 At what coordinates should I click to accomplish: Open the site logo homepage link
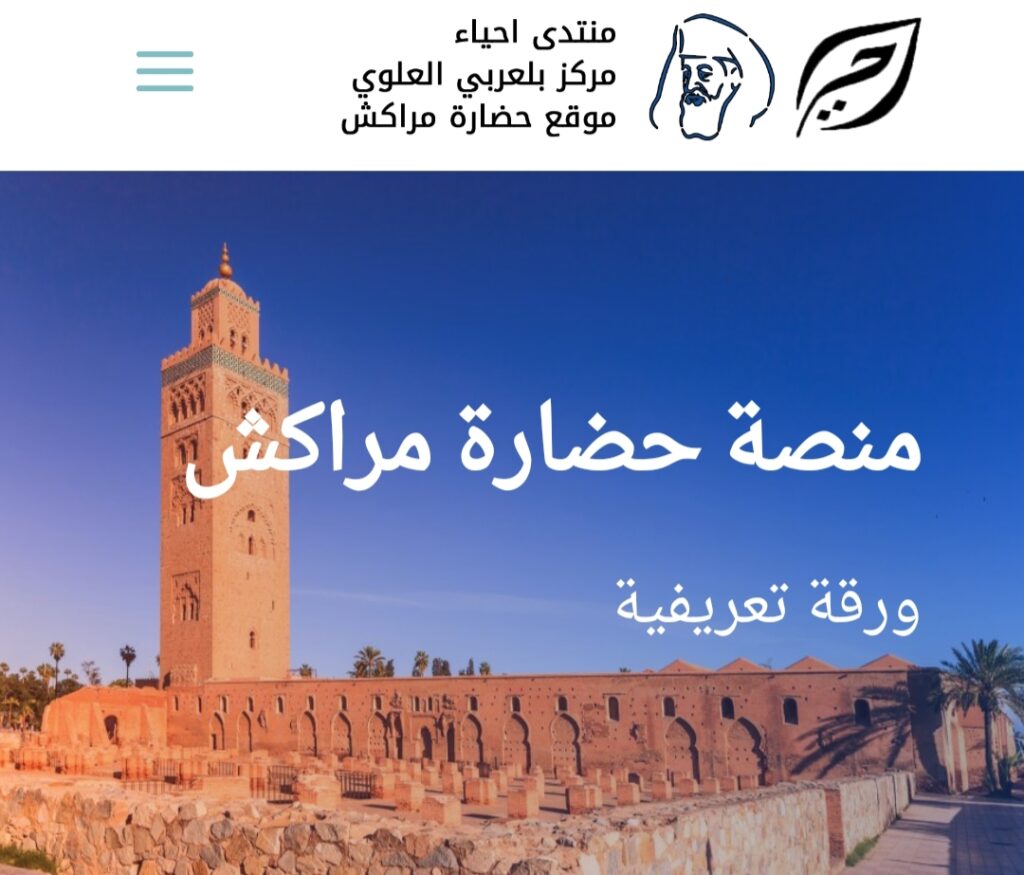(x=857, y=76)
